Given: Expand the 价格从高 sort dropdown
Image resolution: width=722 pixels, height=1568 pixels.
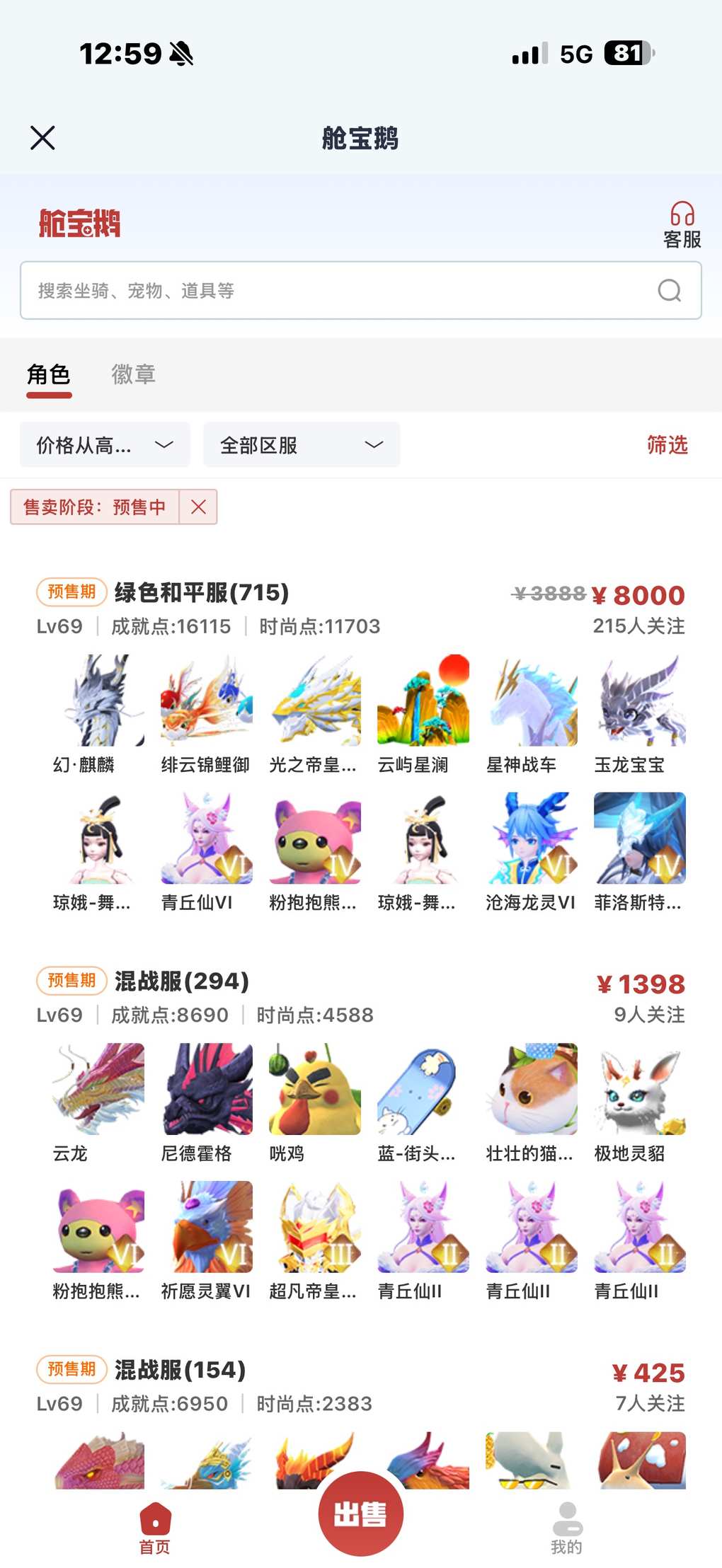Looking at the screenshot, I should point(105,445).
